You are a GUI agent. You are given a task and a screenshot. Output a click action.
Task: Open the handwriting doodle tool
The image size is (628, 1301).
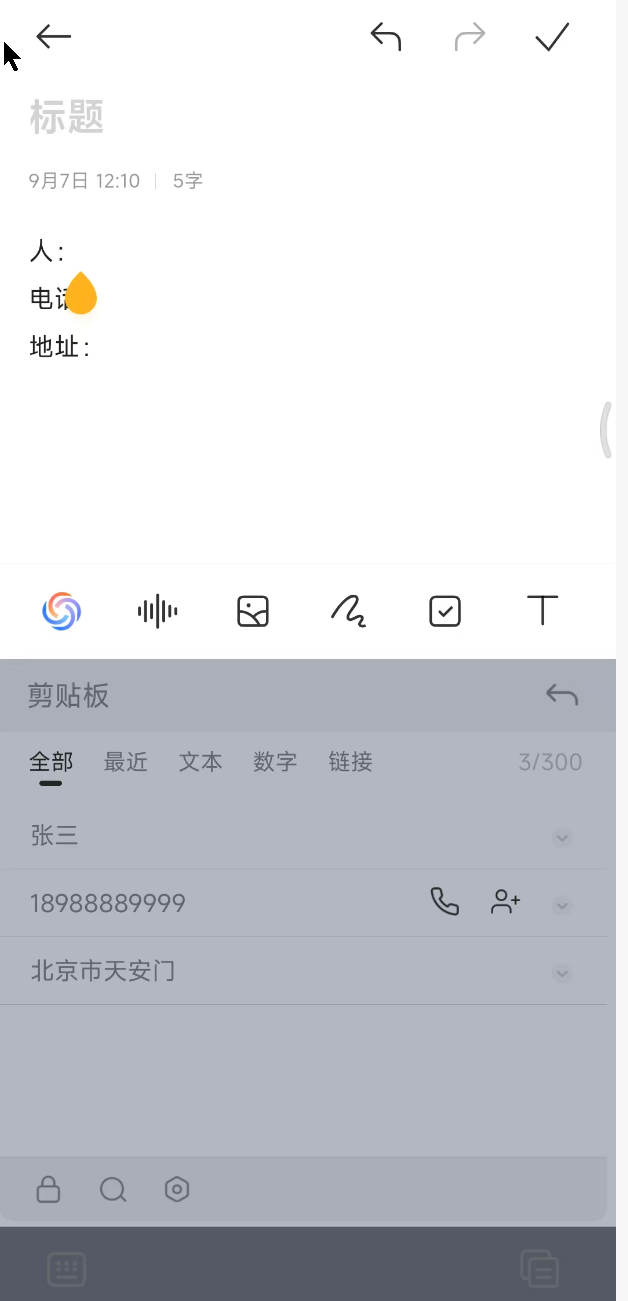point(348,611)
